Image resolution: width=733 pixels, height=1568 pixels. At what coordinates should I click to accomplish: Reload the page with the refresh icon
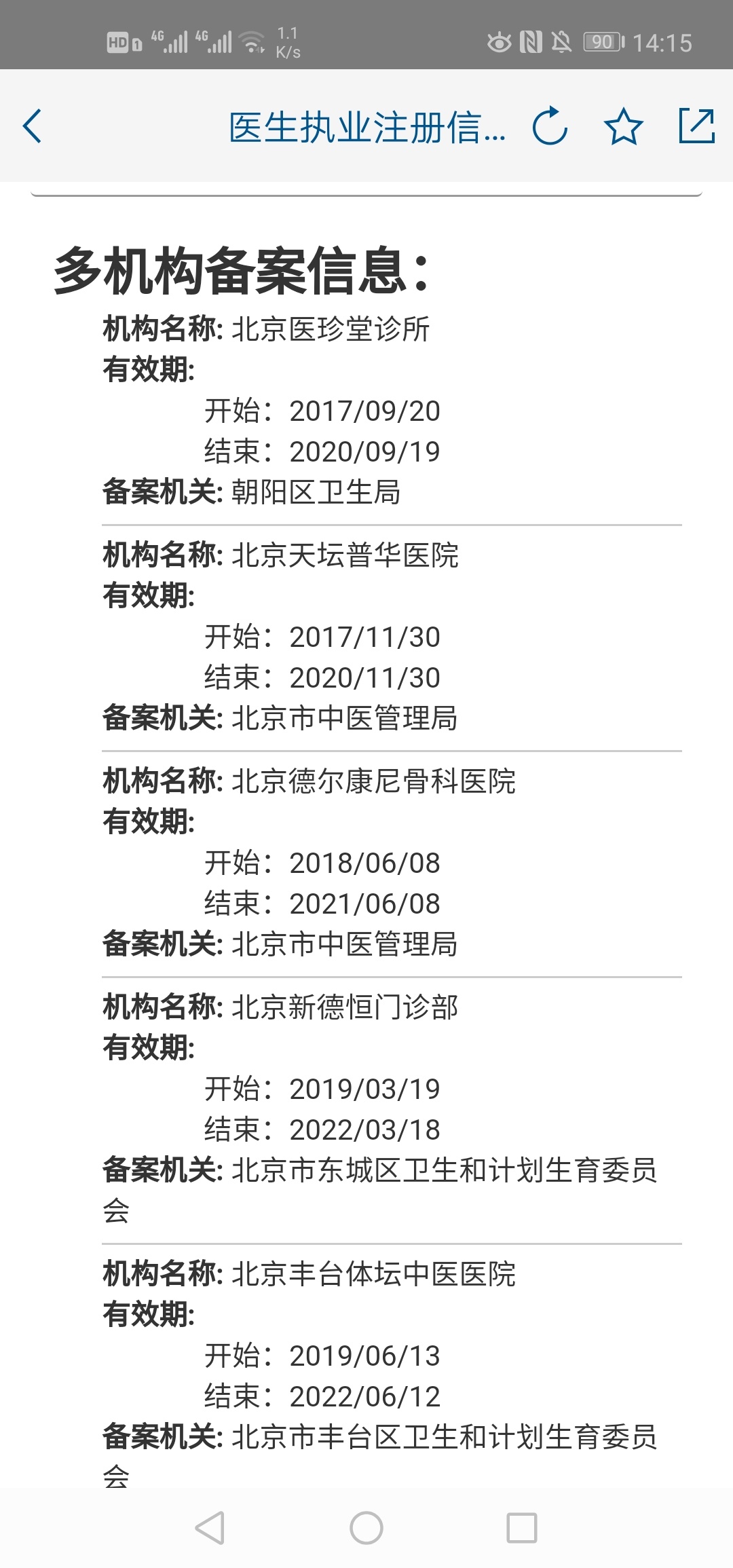550,126
